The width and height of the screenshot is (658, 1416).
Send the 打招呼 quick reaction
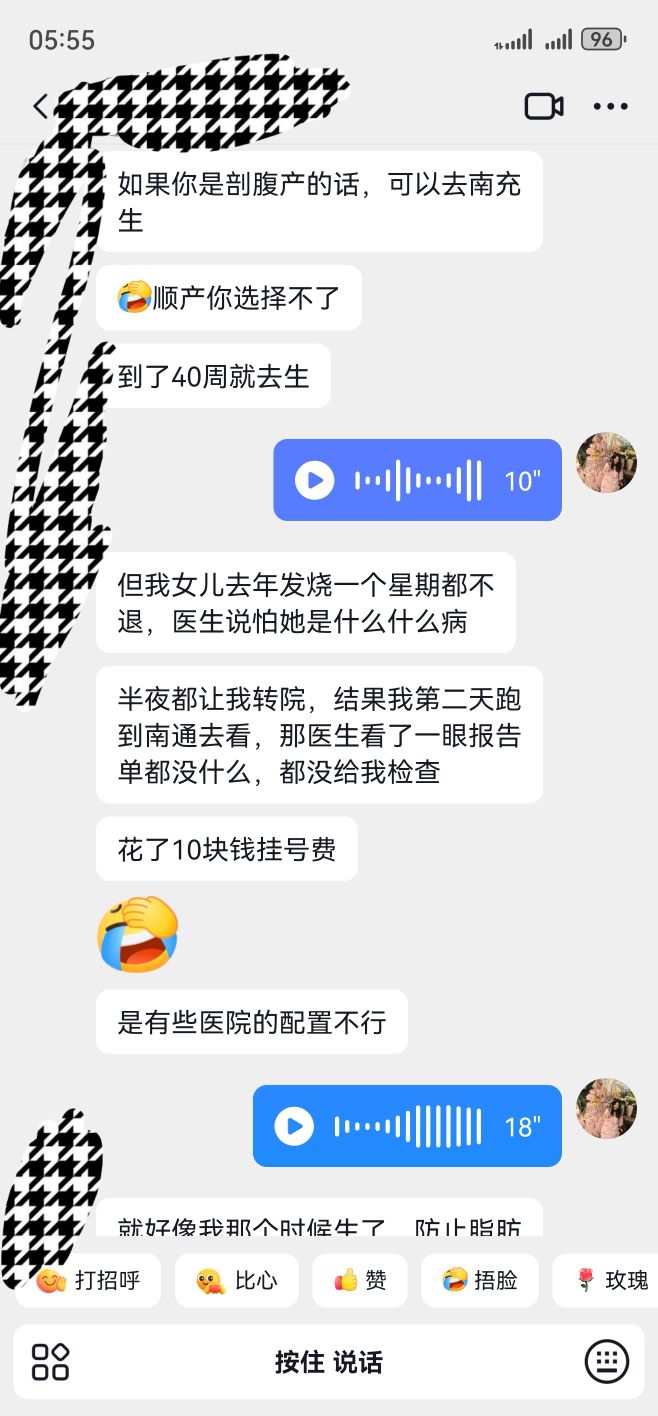click(x=88, y=1280)
